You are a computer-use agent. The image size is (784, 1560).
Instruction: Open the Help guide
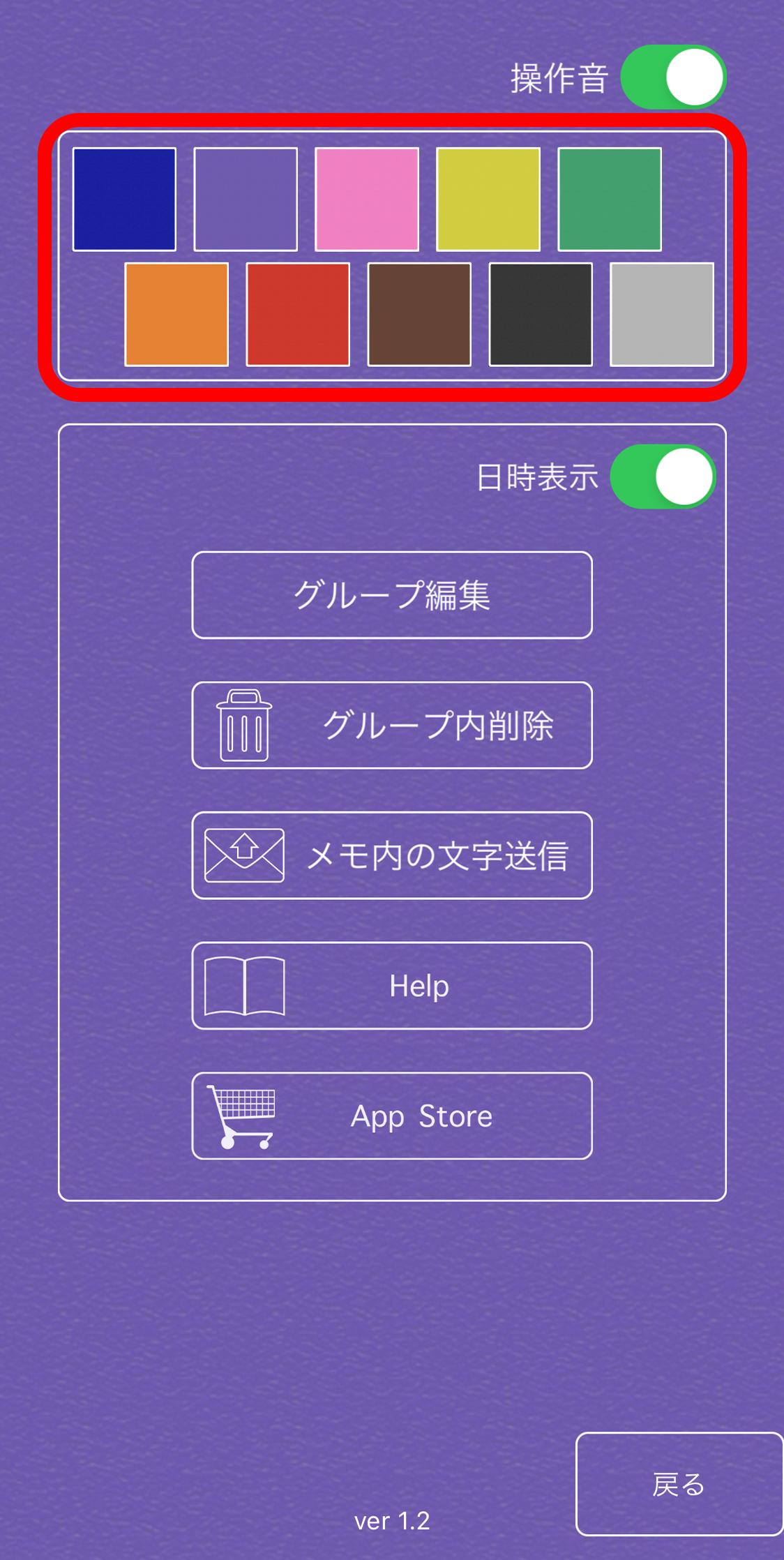click(x=392, y=986)
